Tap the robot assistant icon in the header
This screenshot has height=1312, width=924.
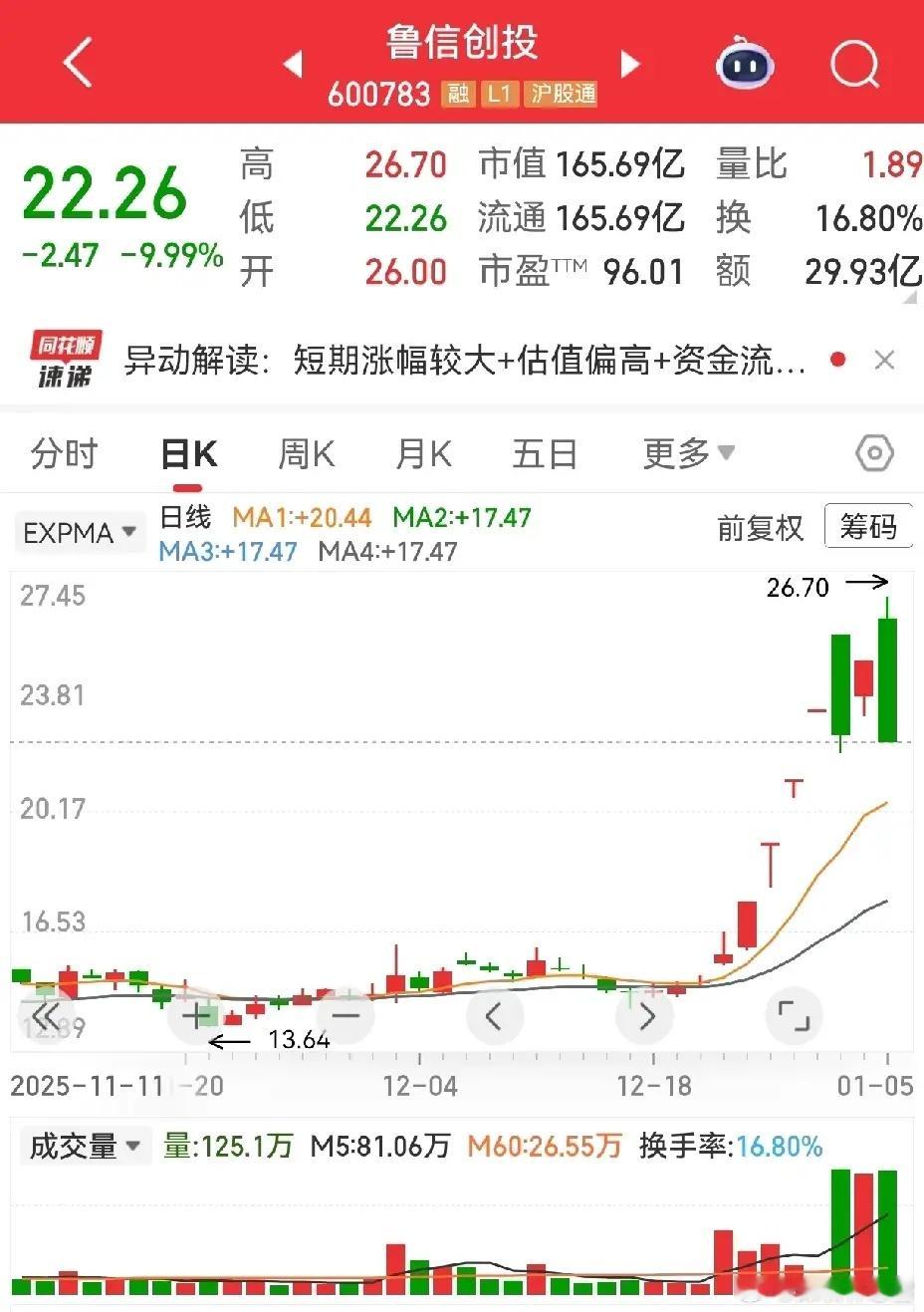click(x=743, y=63)
